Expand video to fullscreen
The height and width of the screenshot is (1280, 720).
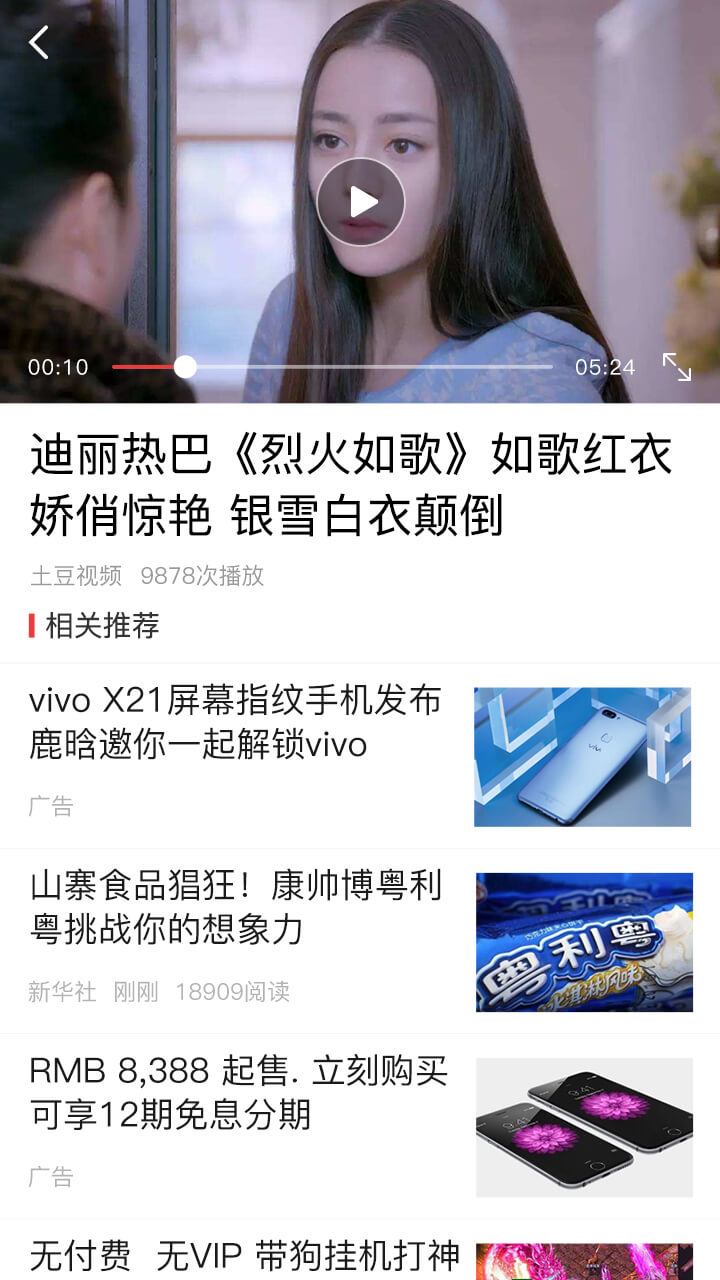tap(677, 367)
